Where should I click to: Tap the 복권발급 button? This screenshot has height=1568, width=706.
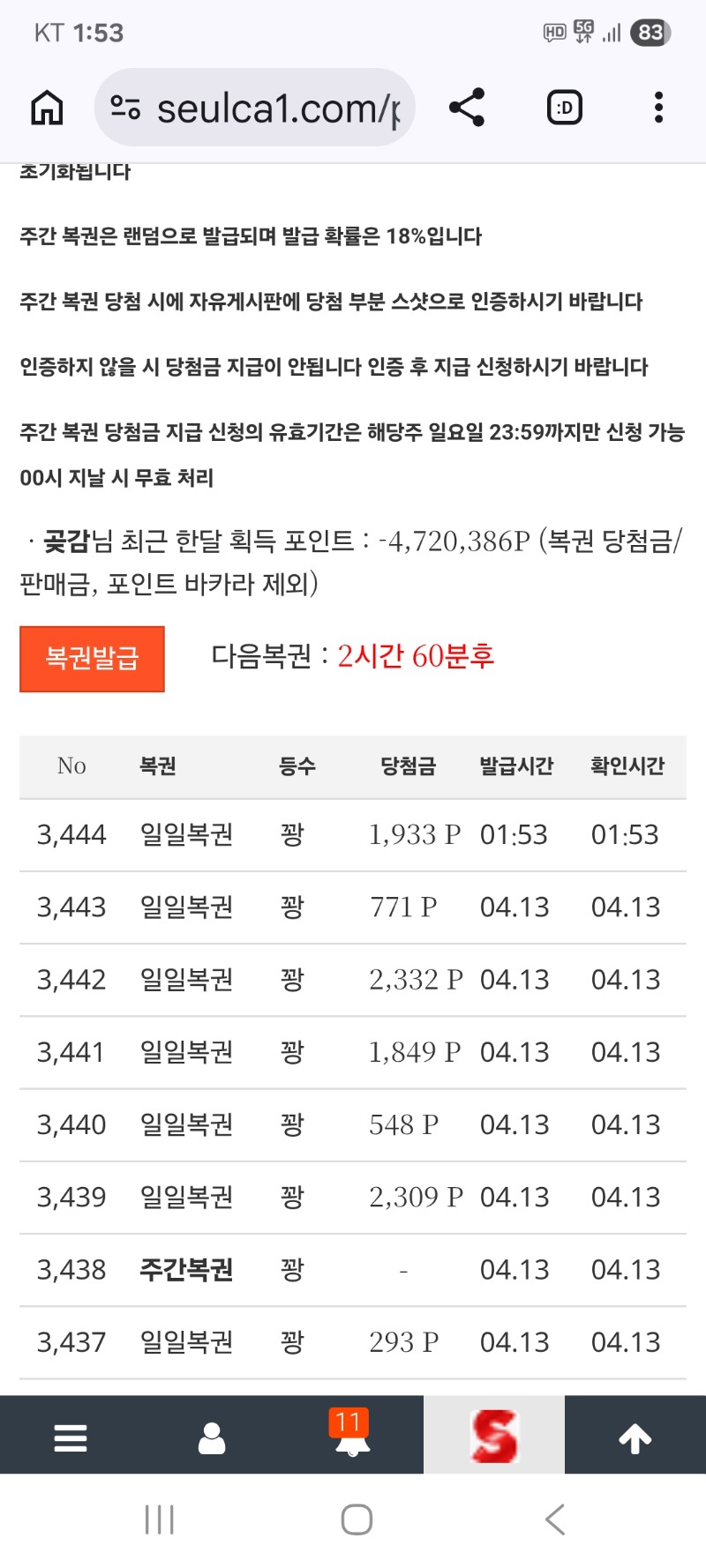(93, 659)
